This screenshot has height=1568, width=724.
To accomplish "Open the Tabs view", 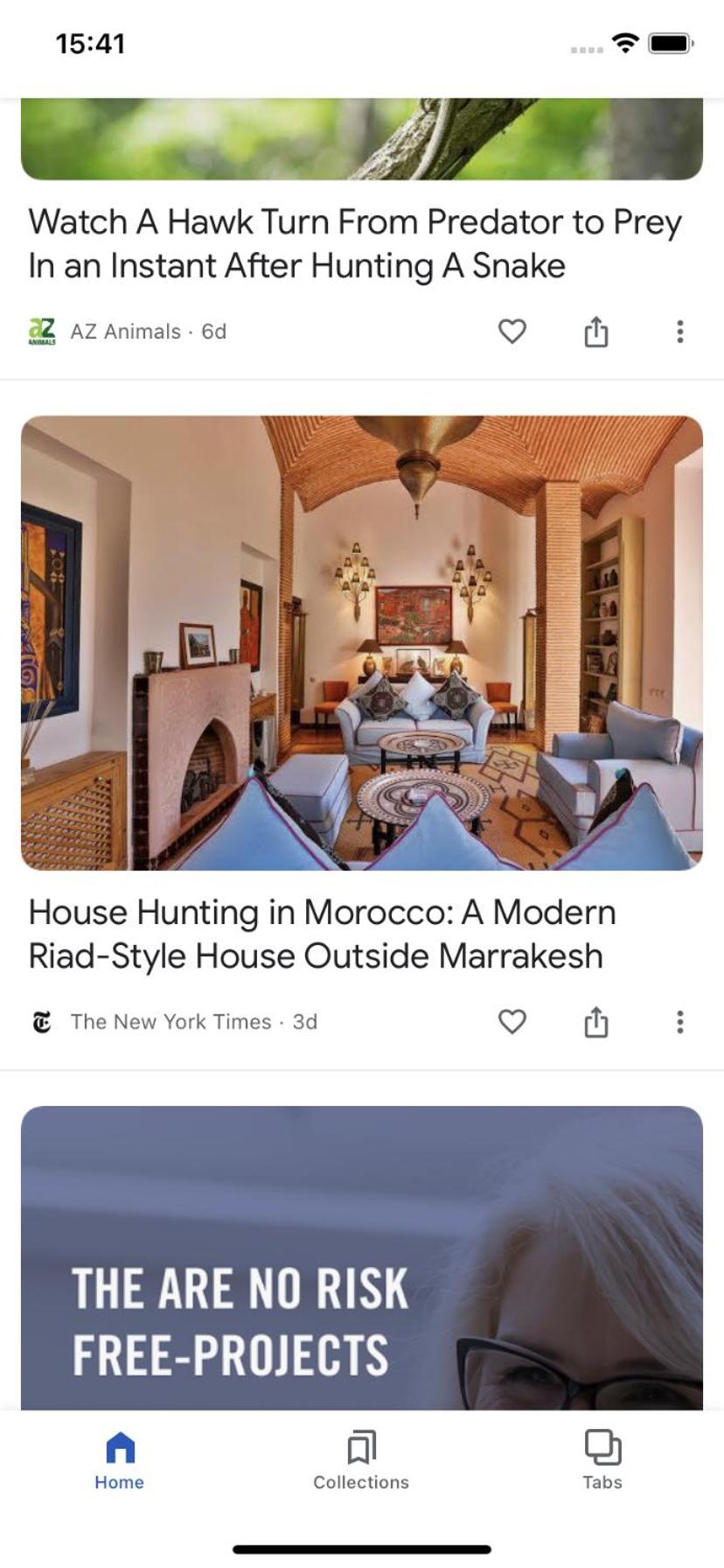I will coord(602,1460).
